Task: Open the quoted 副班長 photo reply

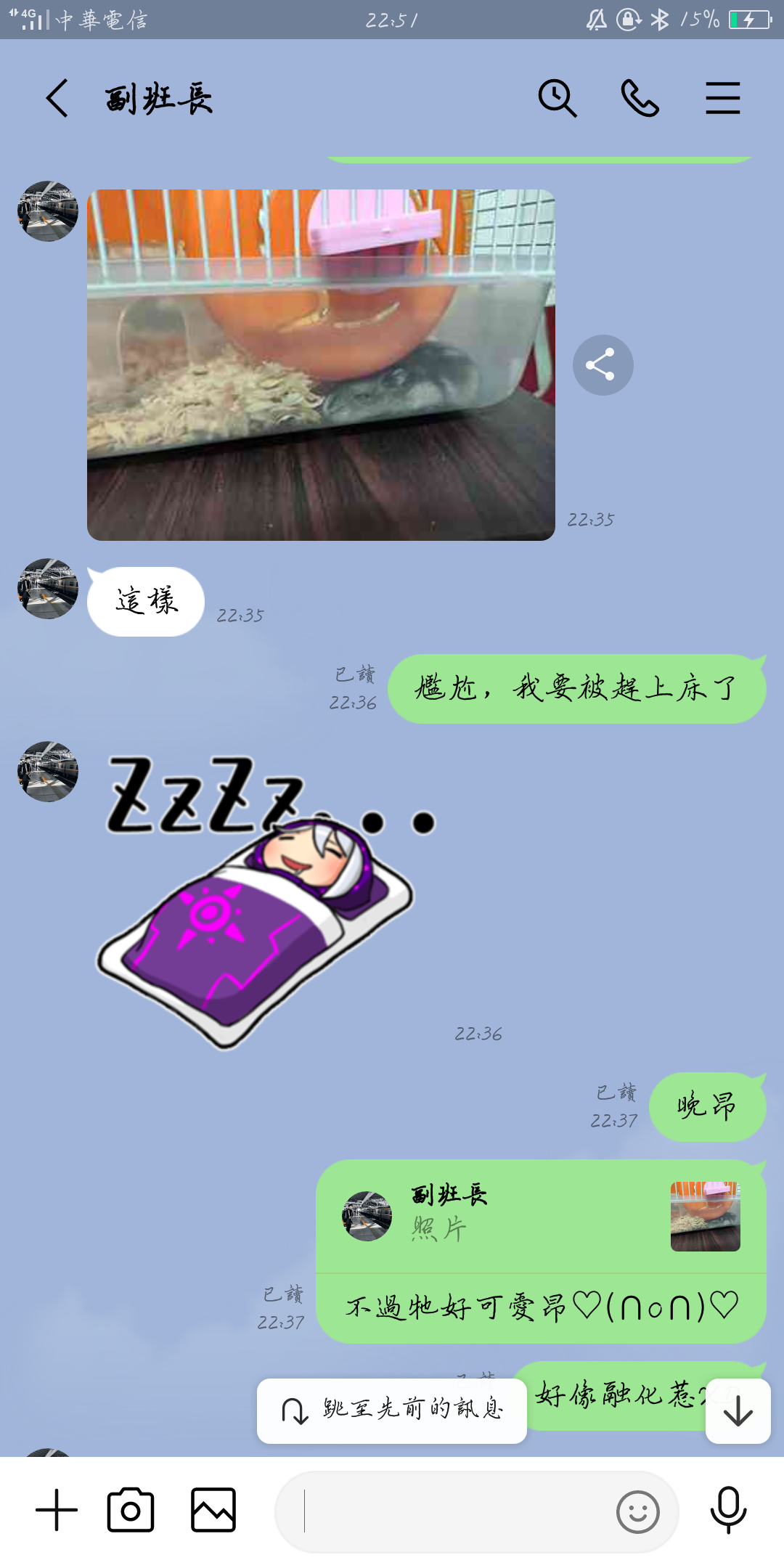Action: (541, 1217)
